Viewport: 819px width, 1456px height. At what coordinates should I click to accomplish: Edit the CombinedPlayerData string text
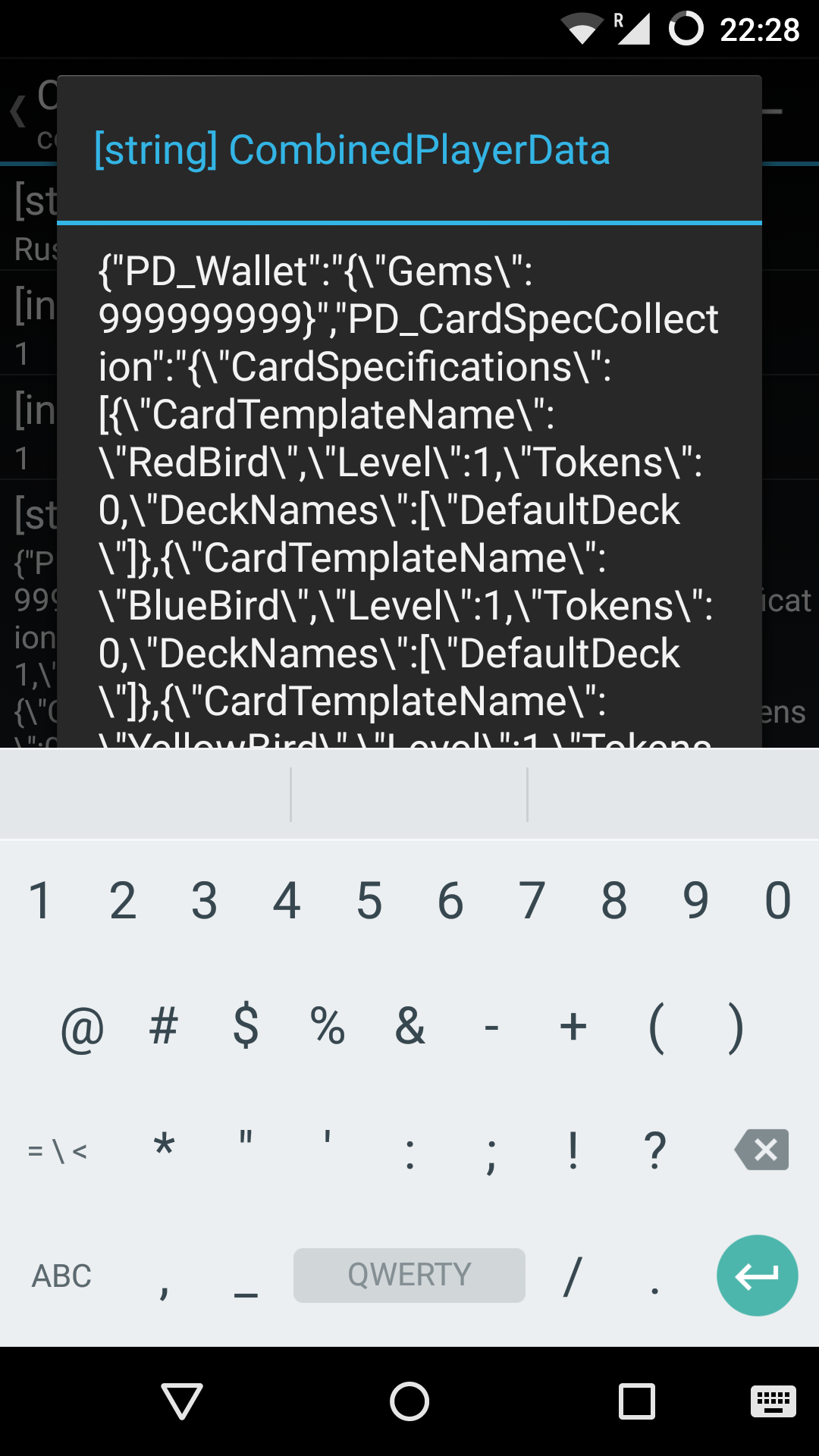coord(409,487)
